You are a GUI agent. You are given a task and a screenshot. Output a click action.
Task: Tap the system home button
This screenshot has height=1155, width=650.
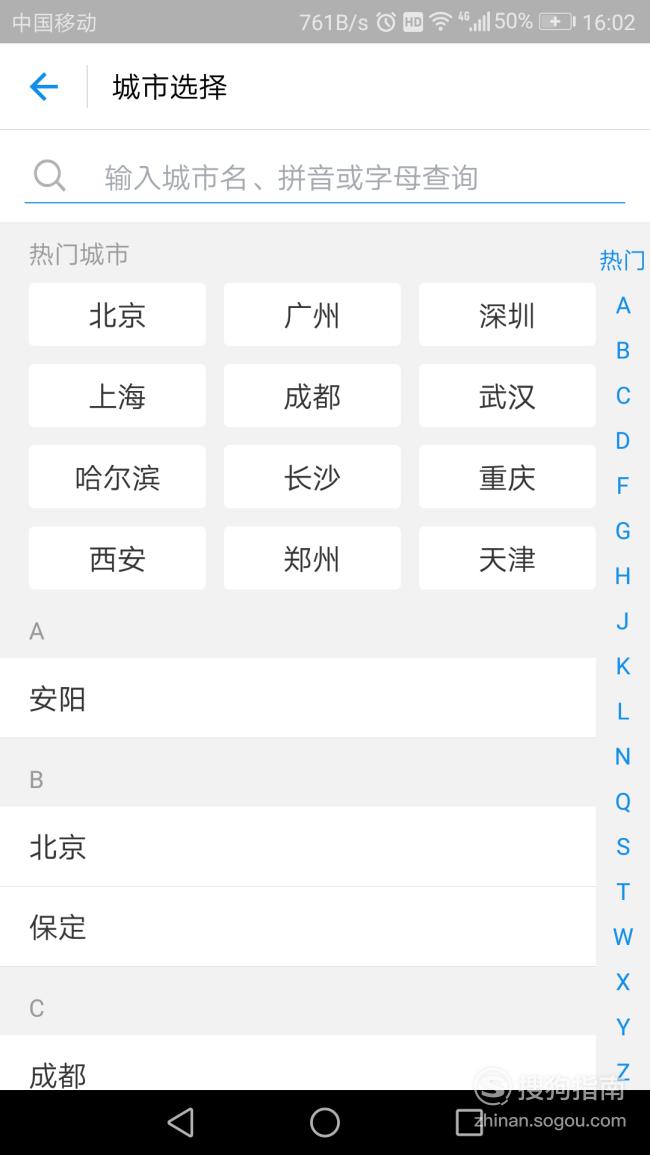tap(324, 1123)
